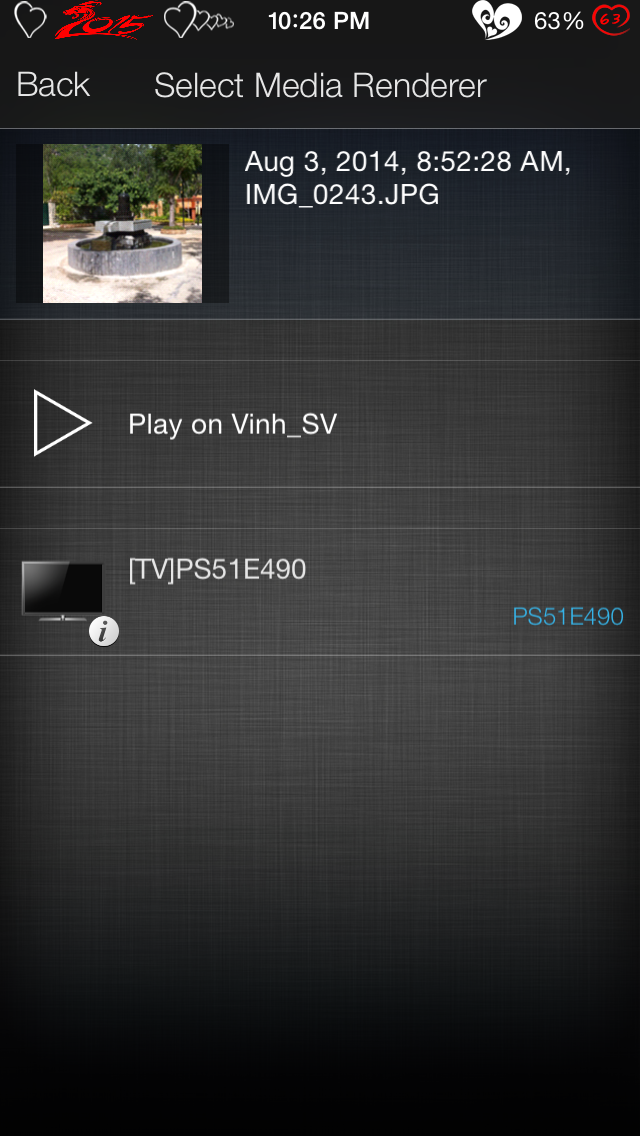Image resolution: width=640 pixels, height=1136 pixels.
Task: Go back to the previous screen
Action: [x=53, y=86]
